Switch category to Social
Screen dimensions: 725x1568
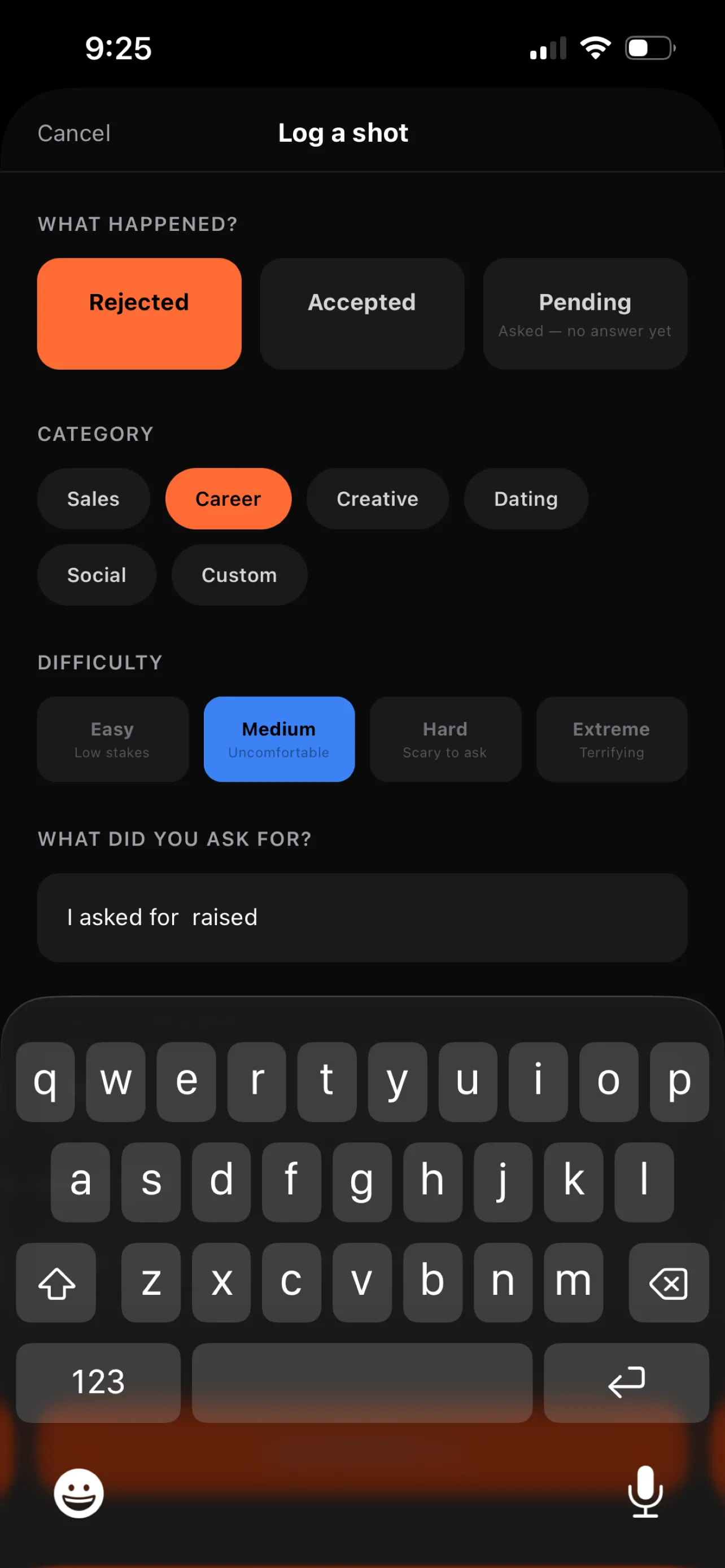[97, 575]
